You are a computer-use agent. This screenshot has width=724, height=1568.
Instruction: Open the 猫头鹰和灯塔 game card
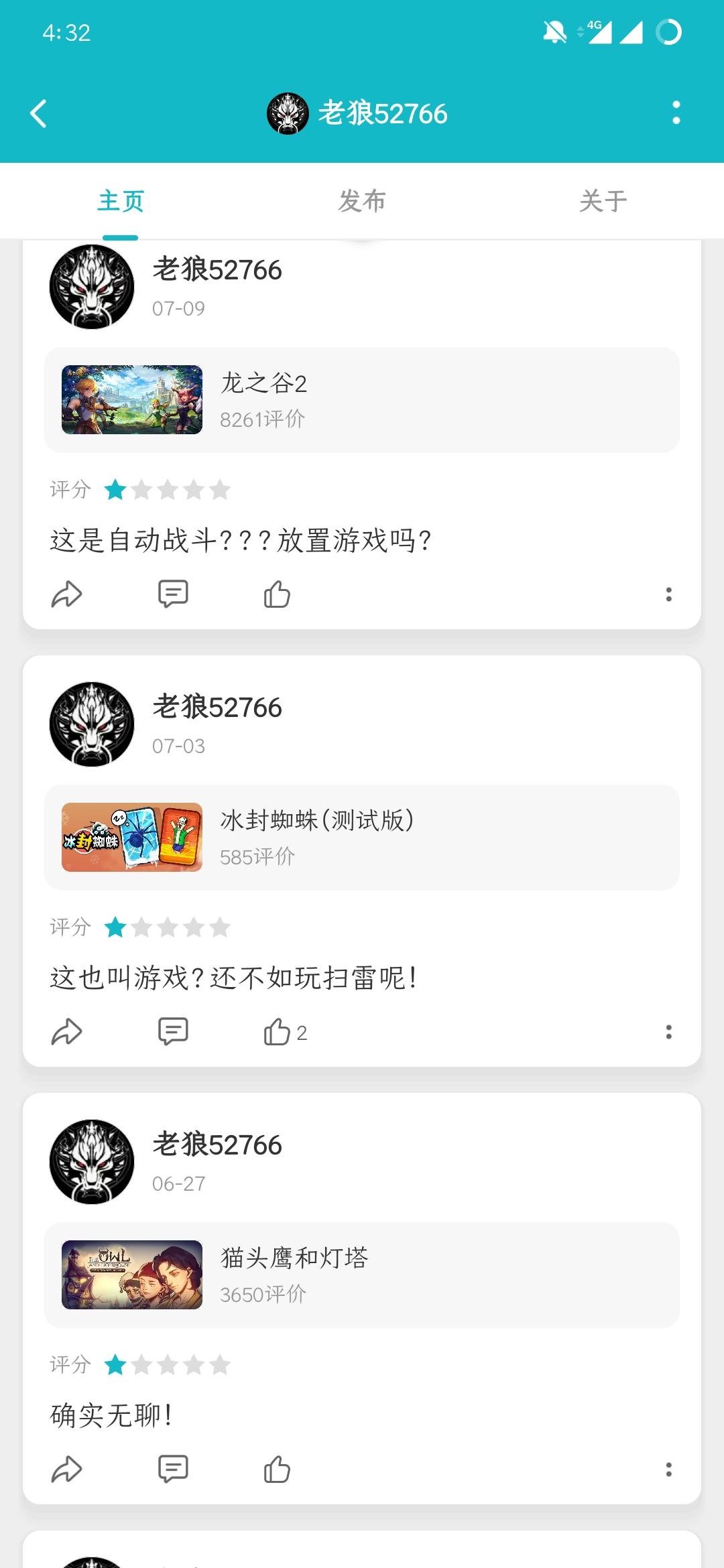pyautogui.click(x=362, y=1275)
